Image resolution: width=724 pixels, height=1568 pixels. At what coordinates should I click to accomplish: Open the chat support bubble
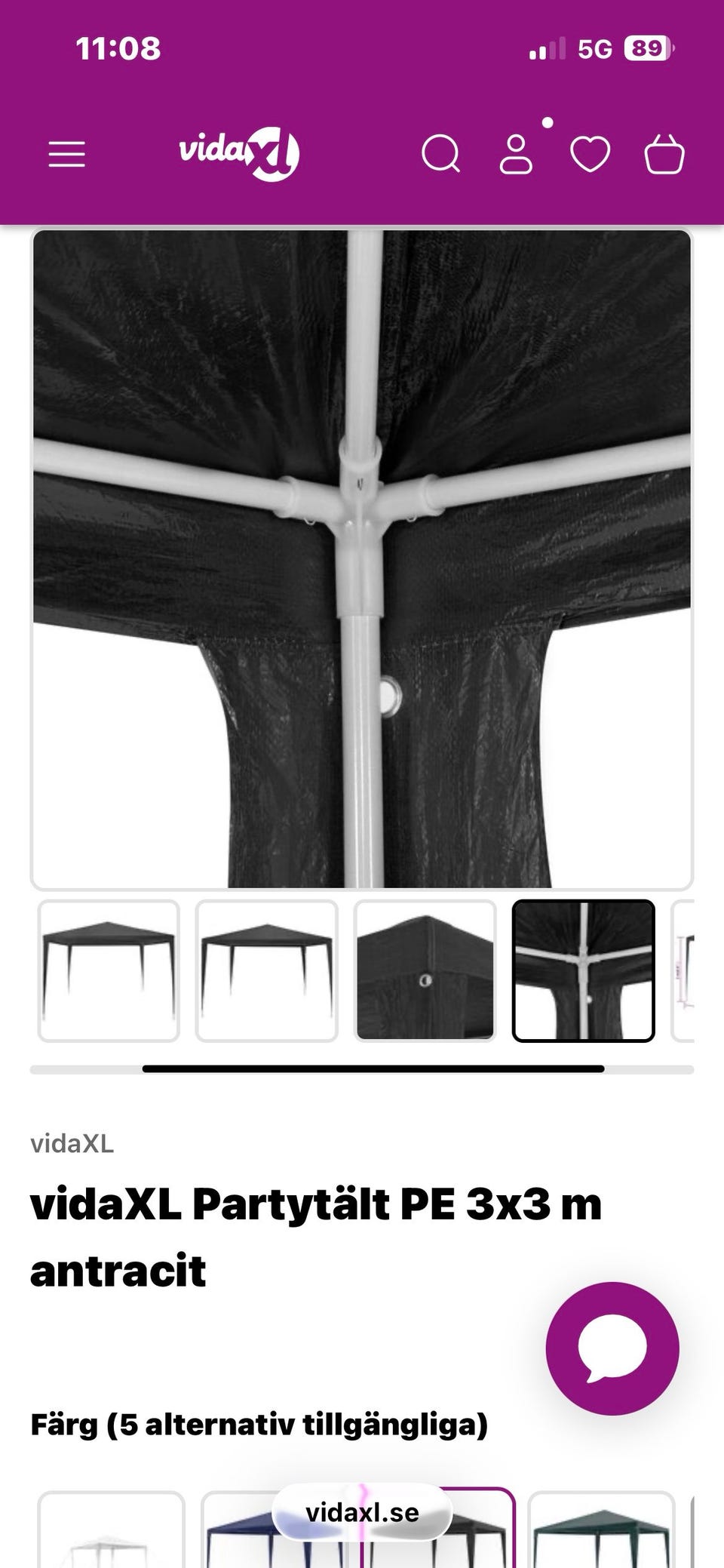pos(612,1348)
